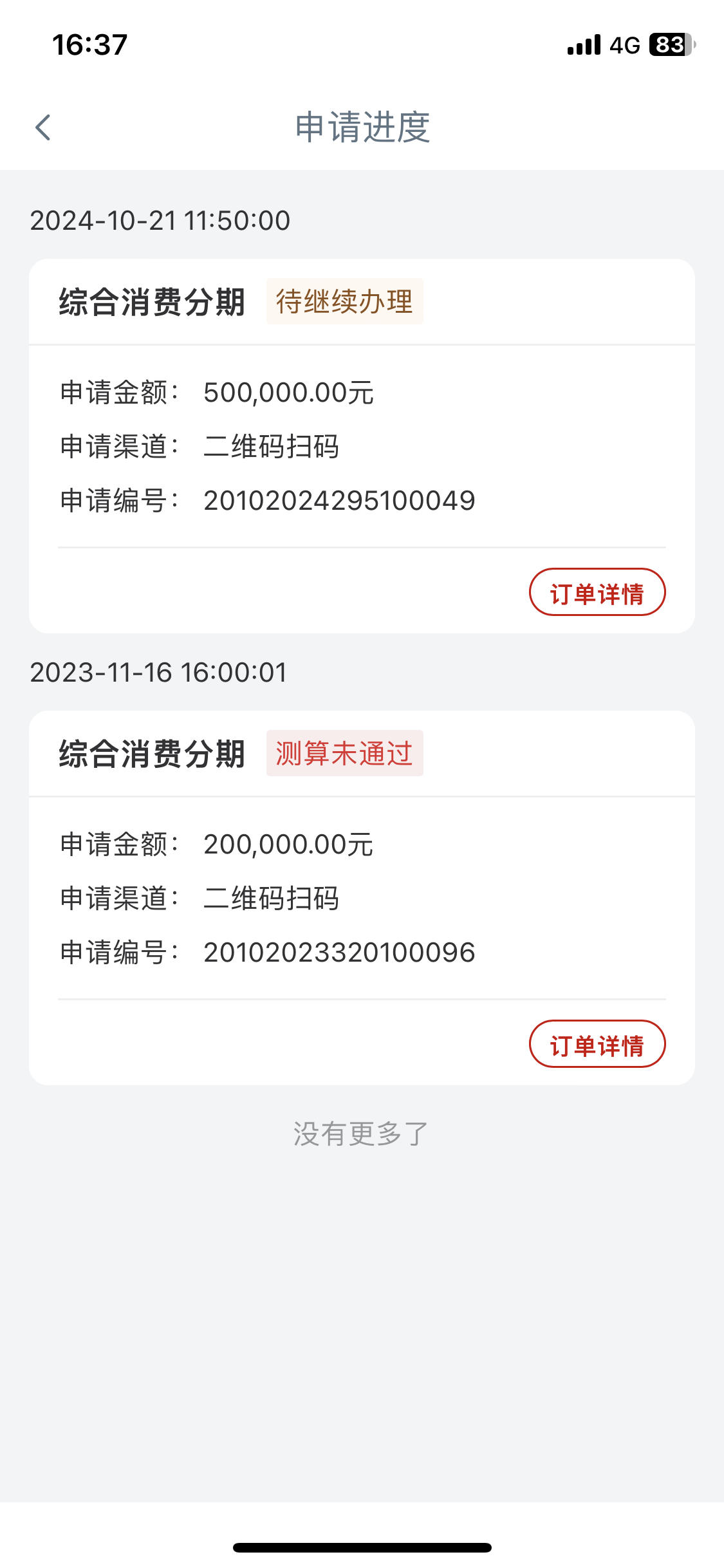Open the 待继续办理 installment application card
Screen dimensions: 724x1568
362,446
